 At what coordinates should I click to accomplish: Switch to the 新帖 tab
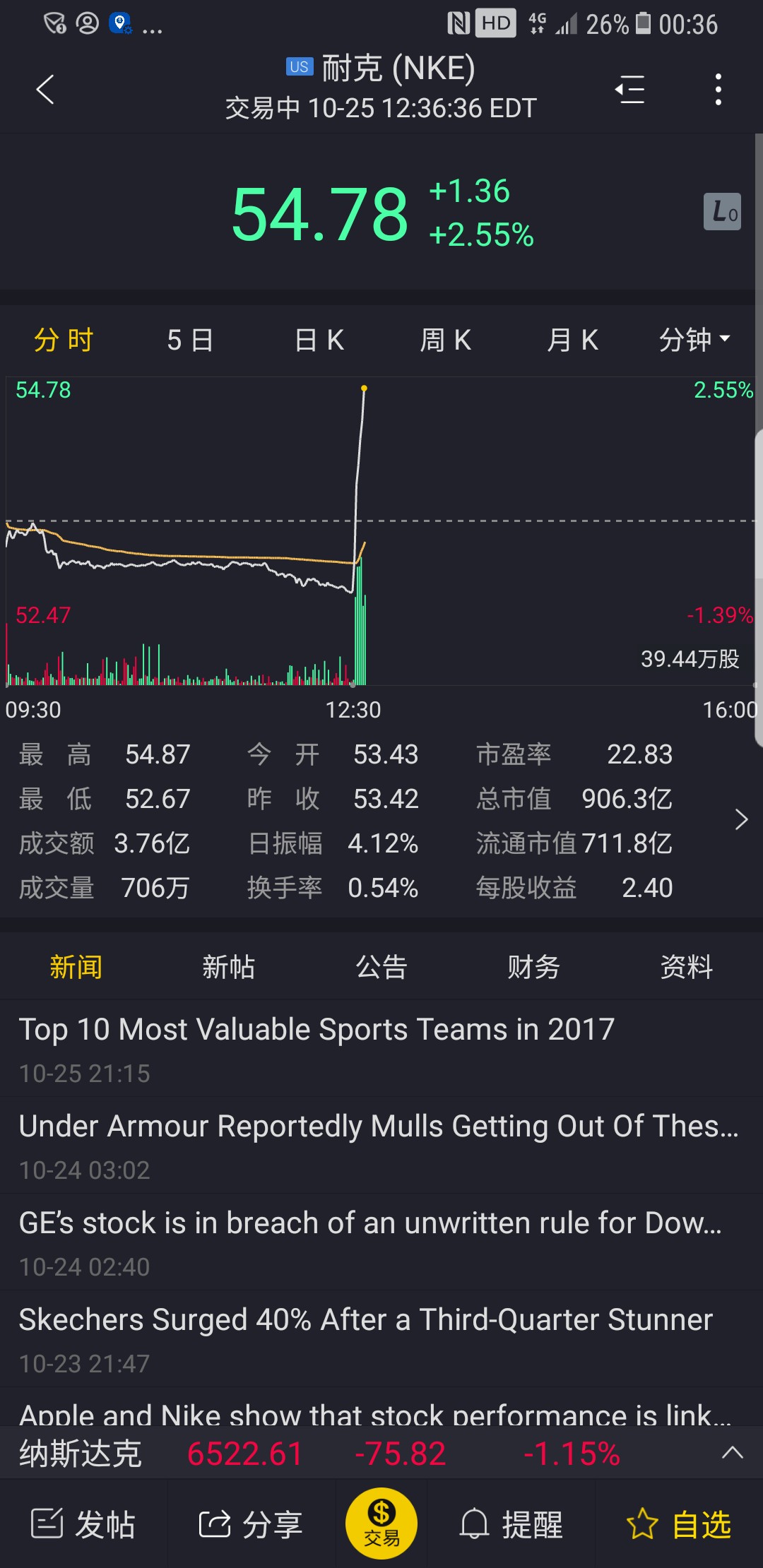tap(228, 966)
